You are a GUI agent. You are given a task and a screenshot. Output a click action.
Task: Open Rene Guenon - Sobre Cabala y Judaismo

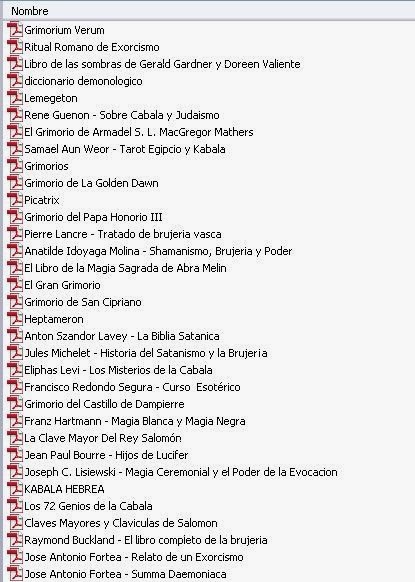(x=122, y=115)
